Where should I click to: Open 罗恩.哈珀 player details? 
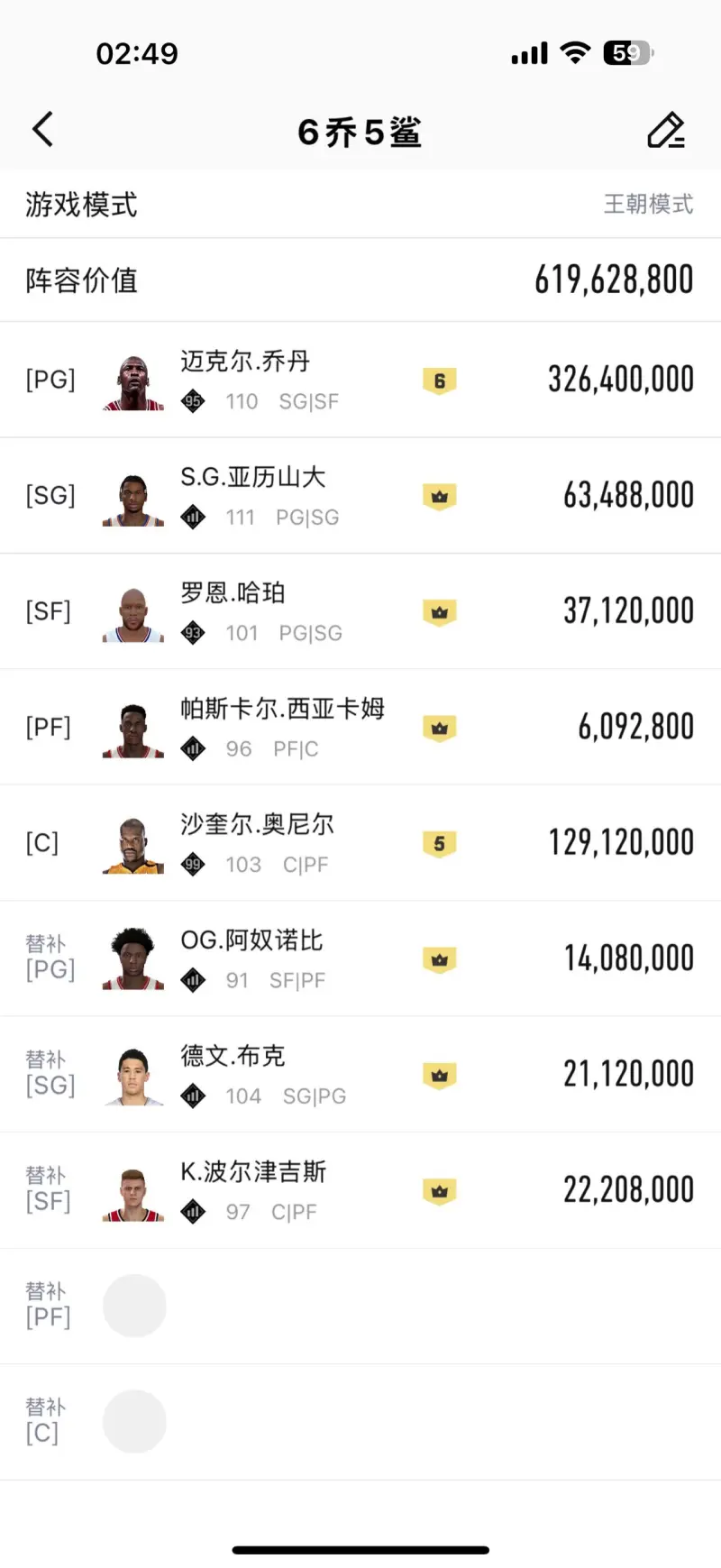360,611
